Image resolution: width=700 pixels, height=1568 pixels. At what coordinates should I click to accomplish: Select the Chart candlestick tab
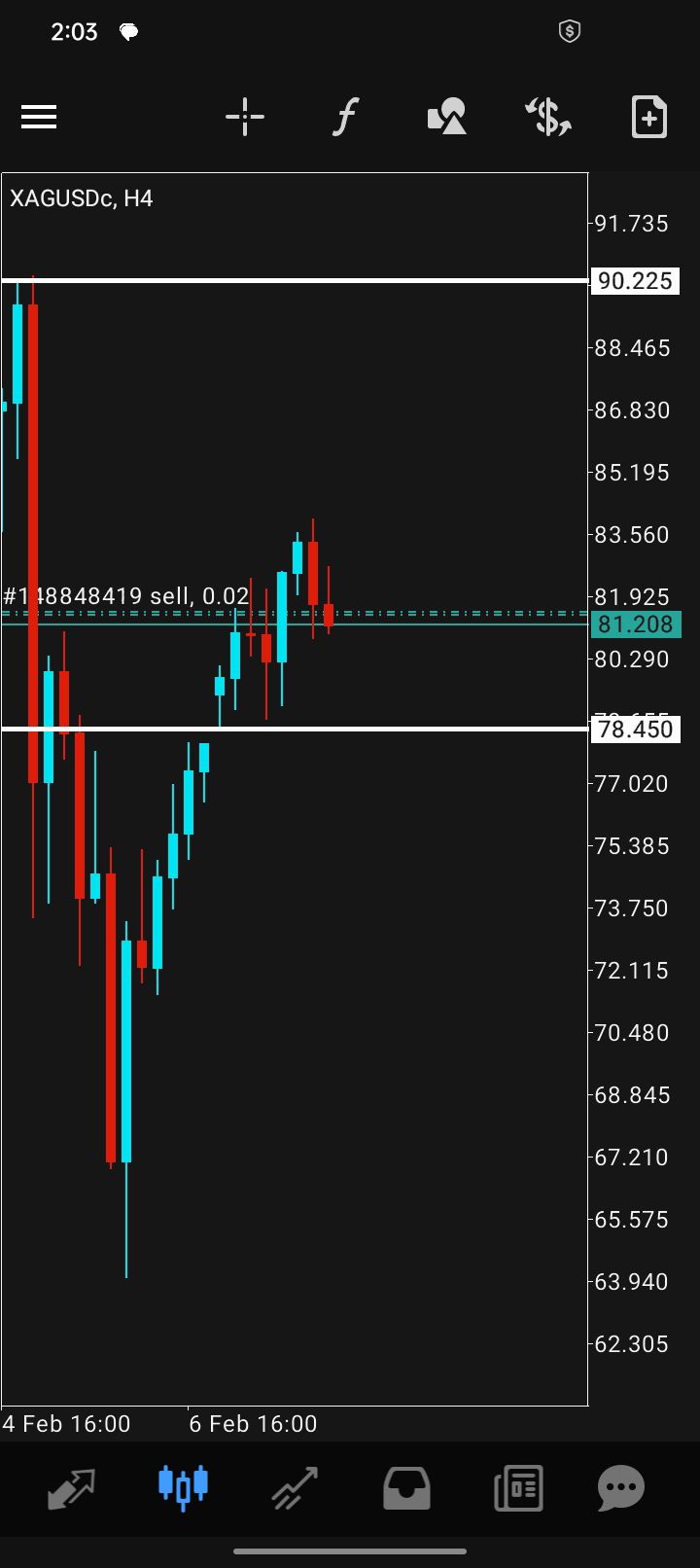(183, 1487)
